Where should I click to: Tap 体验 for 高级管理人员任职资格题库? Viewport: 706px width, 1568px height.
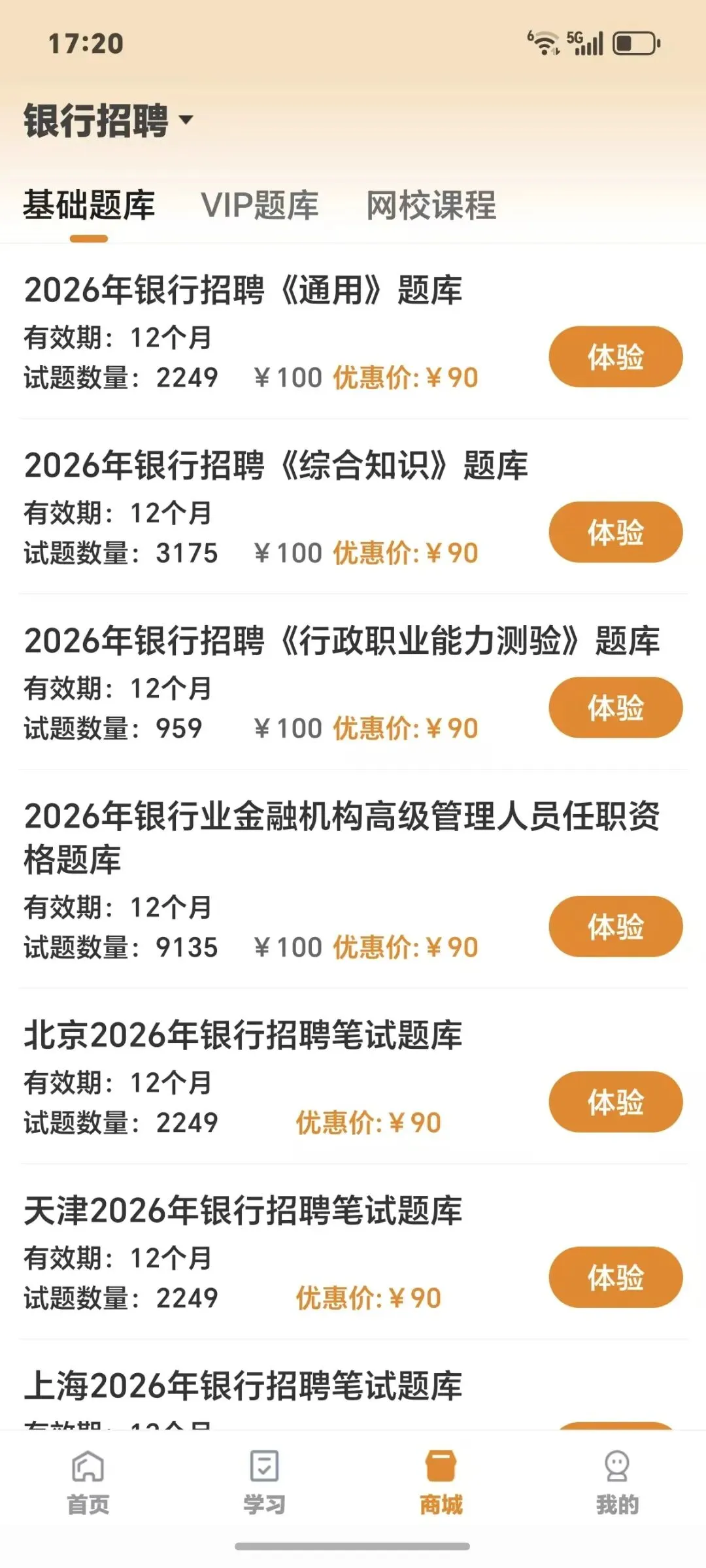615,927
